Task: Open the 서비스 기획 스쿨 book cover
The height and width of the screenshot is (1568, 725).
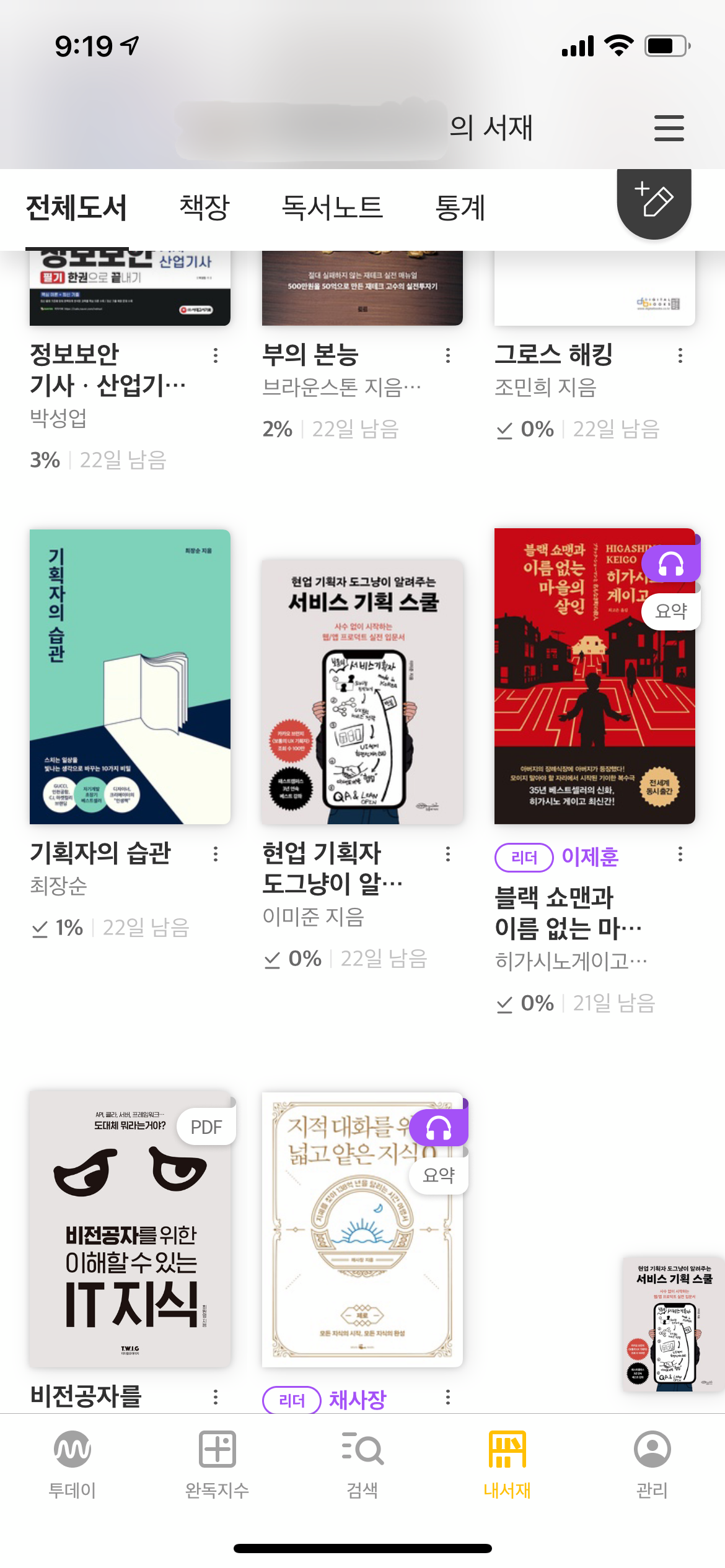Action: pyautogui.click(x=362, y=700)
